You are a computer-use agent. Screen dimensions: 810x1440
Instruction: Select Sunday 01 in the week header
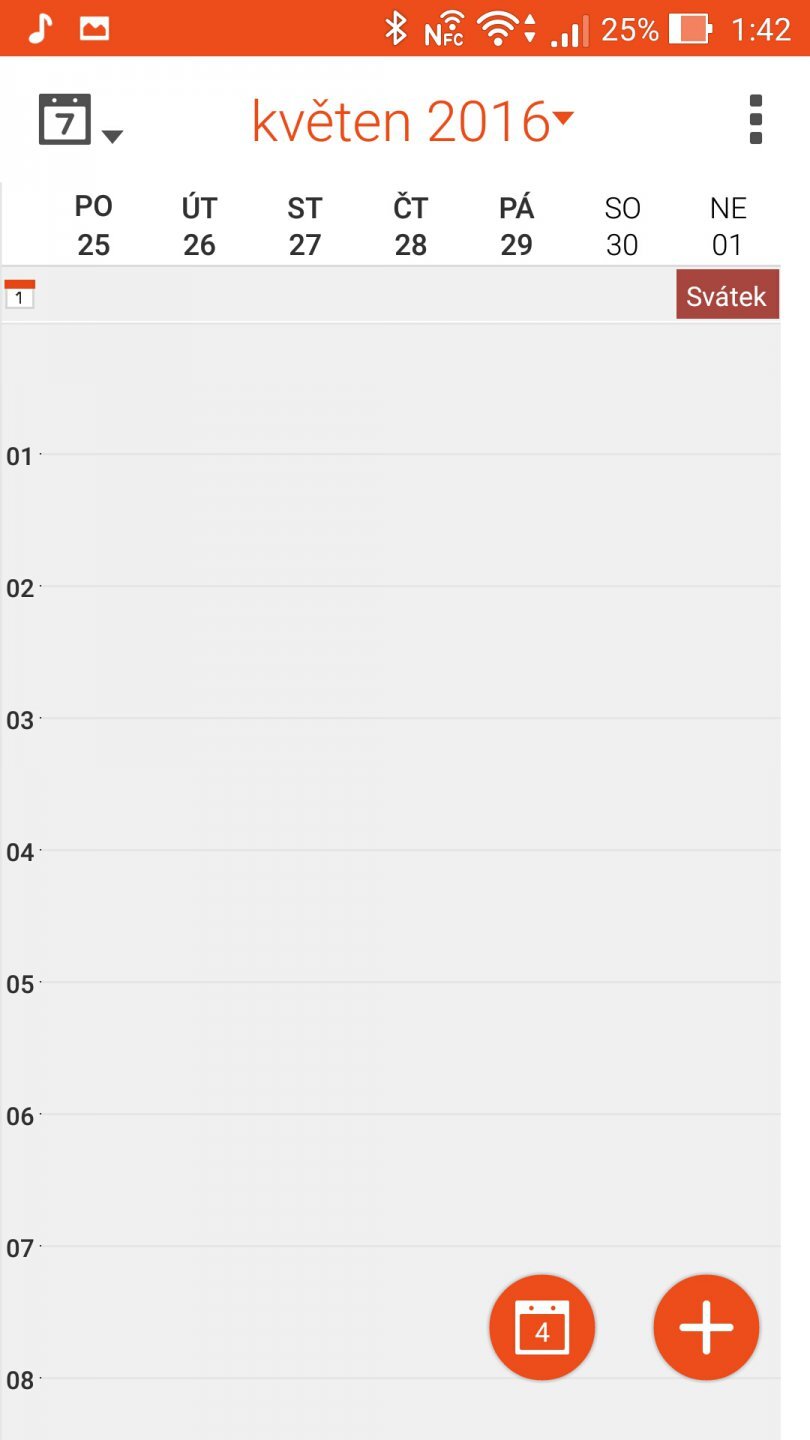[x=728, y=226]
